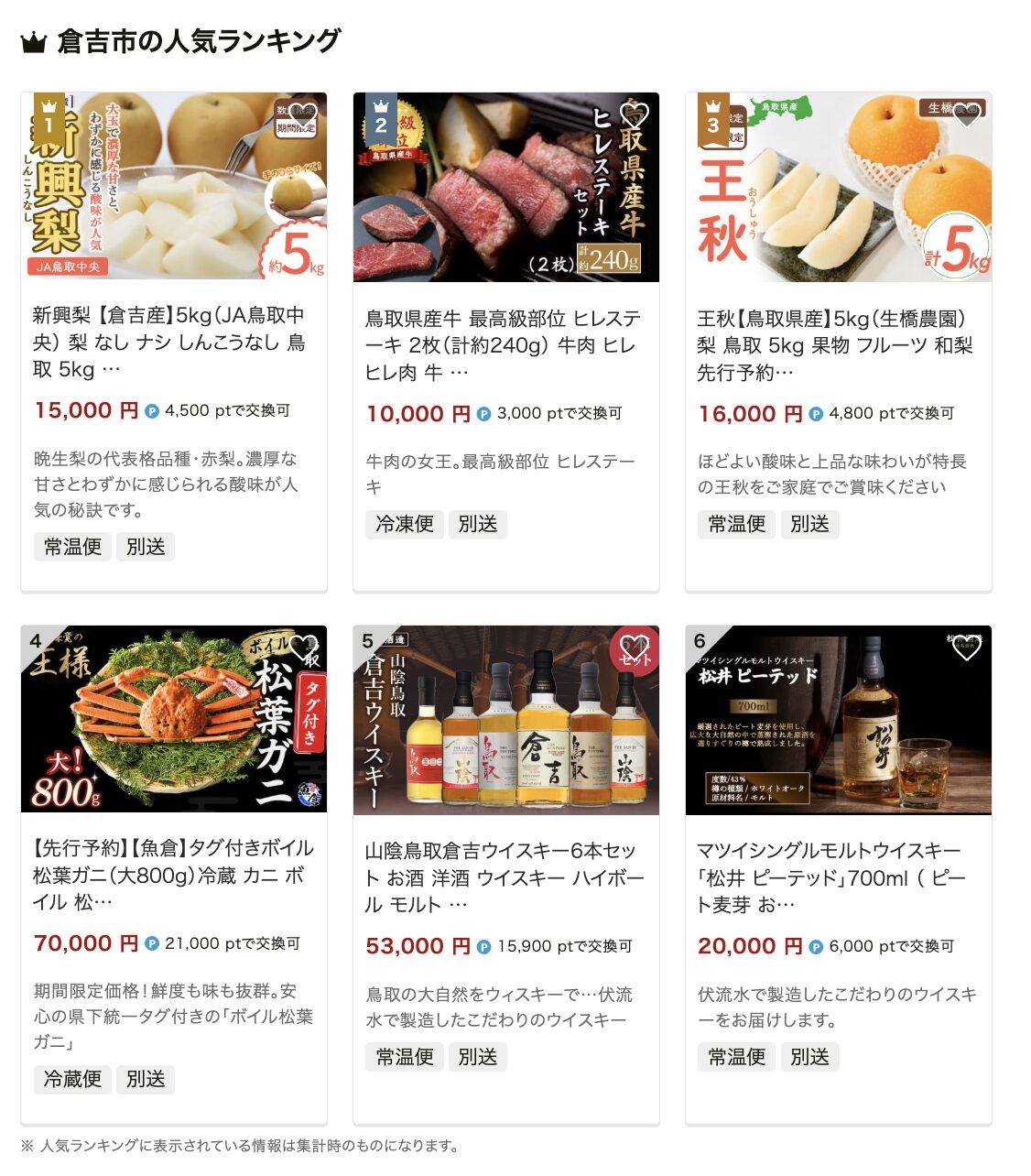
Task: Favorite the 倉吉ウイスキー6本セット
Action: pos(635,648)
